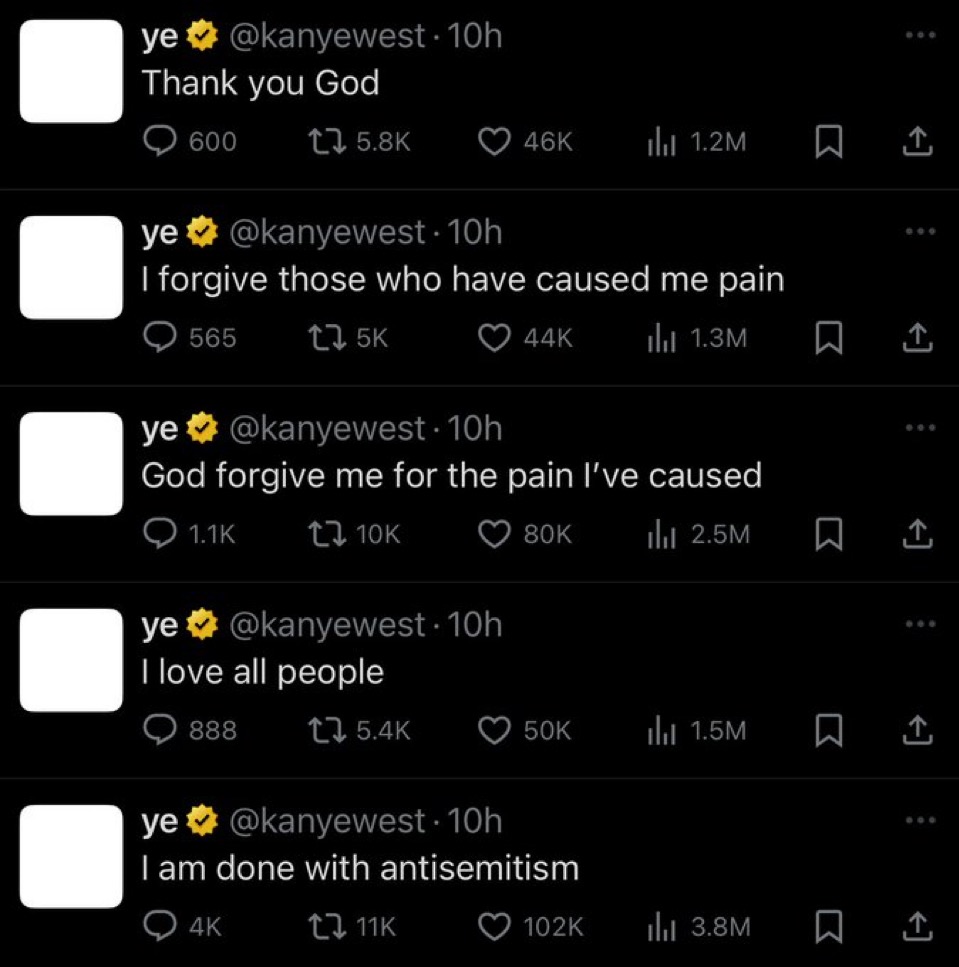This screenshot has width=959, height=967.
Task: Like "I am done with antisemitism" post
Action: click(493, 927)
